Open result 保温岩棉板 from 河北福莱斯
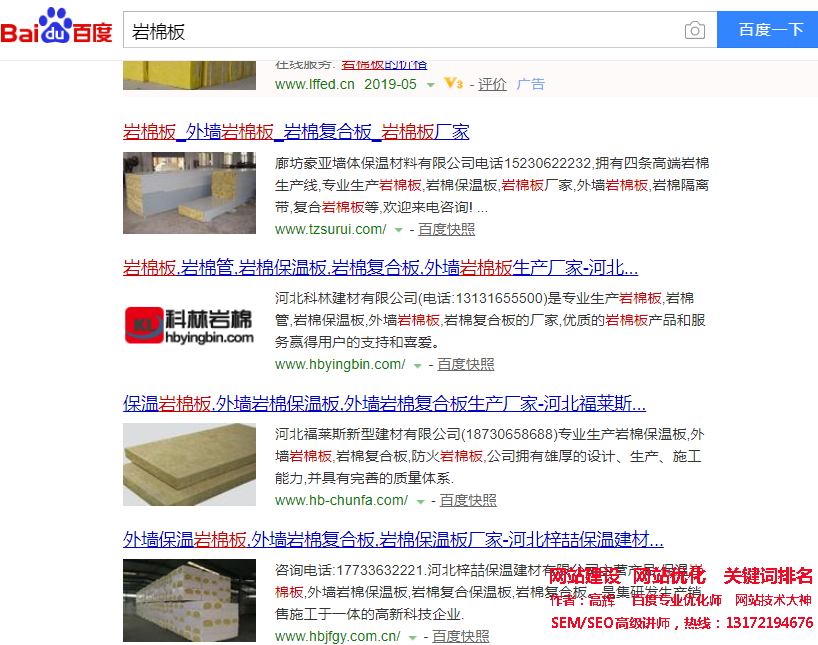Viewport: 818px width, 645px height. coord(384,404)
